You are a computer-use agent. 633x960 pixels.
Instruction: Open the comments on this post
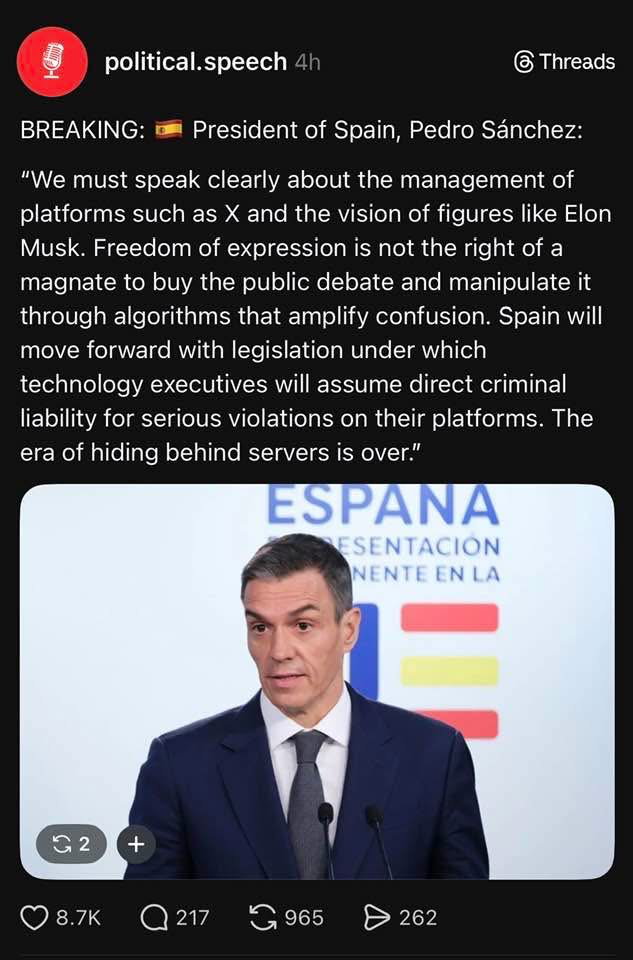(155, 917)
